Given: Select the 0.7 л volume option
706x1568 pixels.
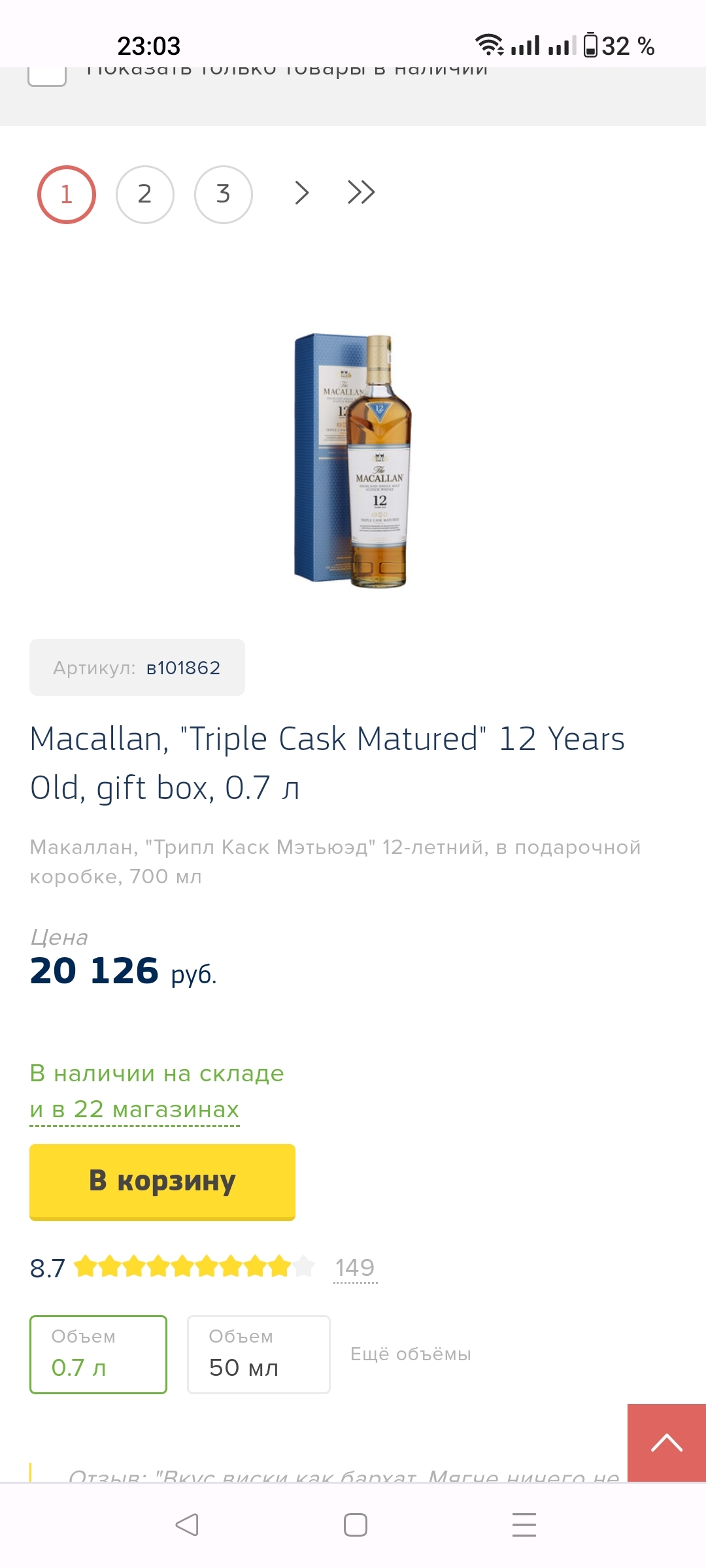Looking at the screenshot, I should pyautogui.click(x=98, y=1354).
